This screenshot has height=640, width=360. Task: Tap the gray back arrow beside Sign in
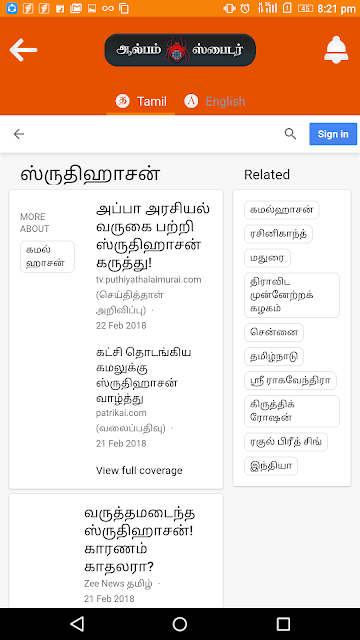pos(19,134)
